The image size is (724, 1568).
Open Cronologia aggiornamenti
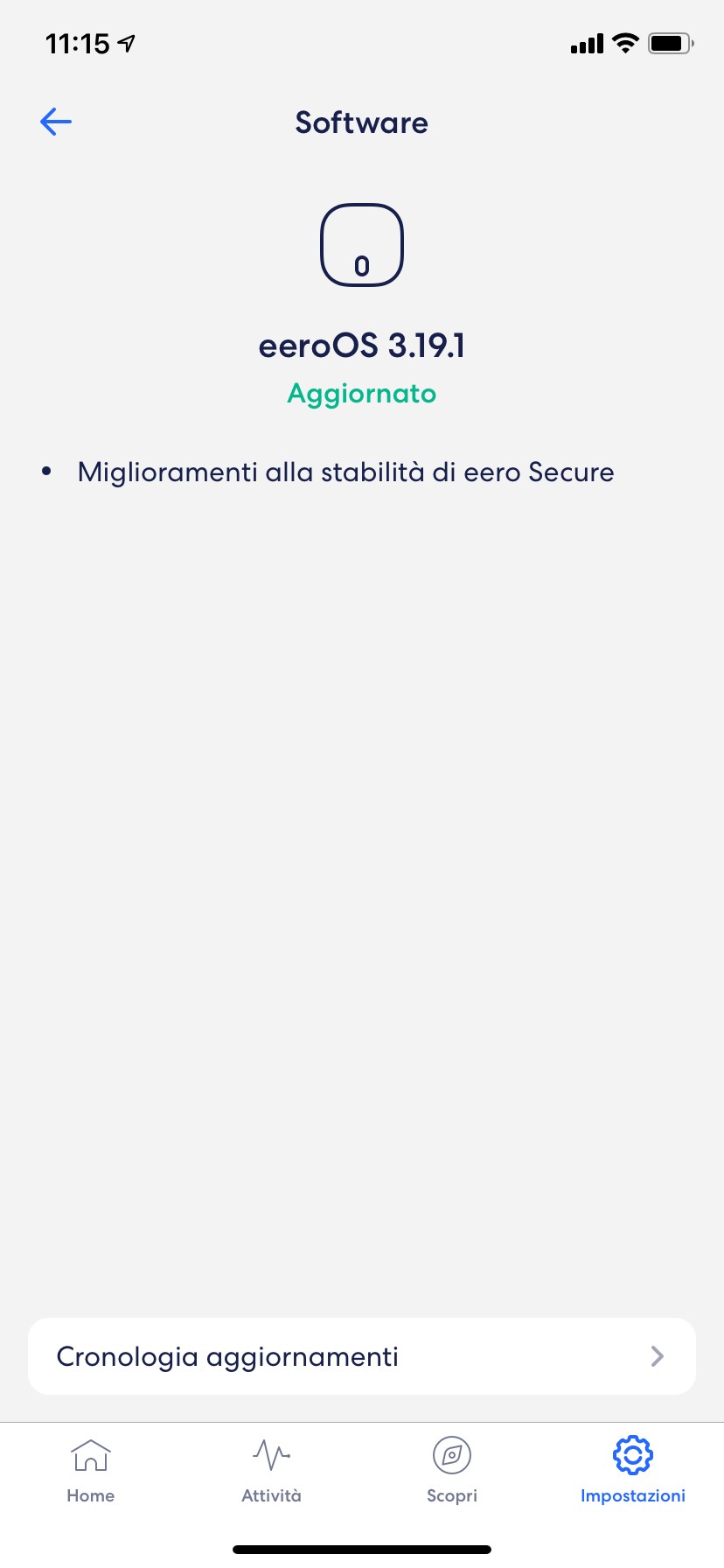362,1356
